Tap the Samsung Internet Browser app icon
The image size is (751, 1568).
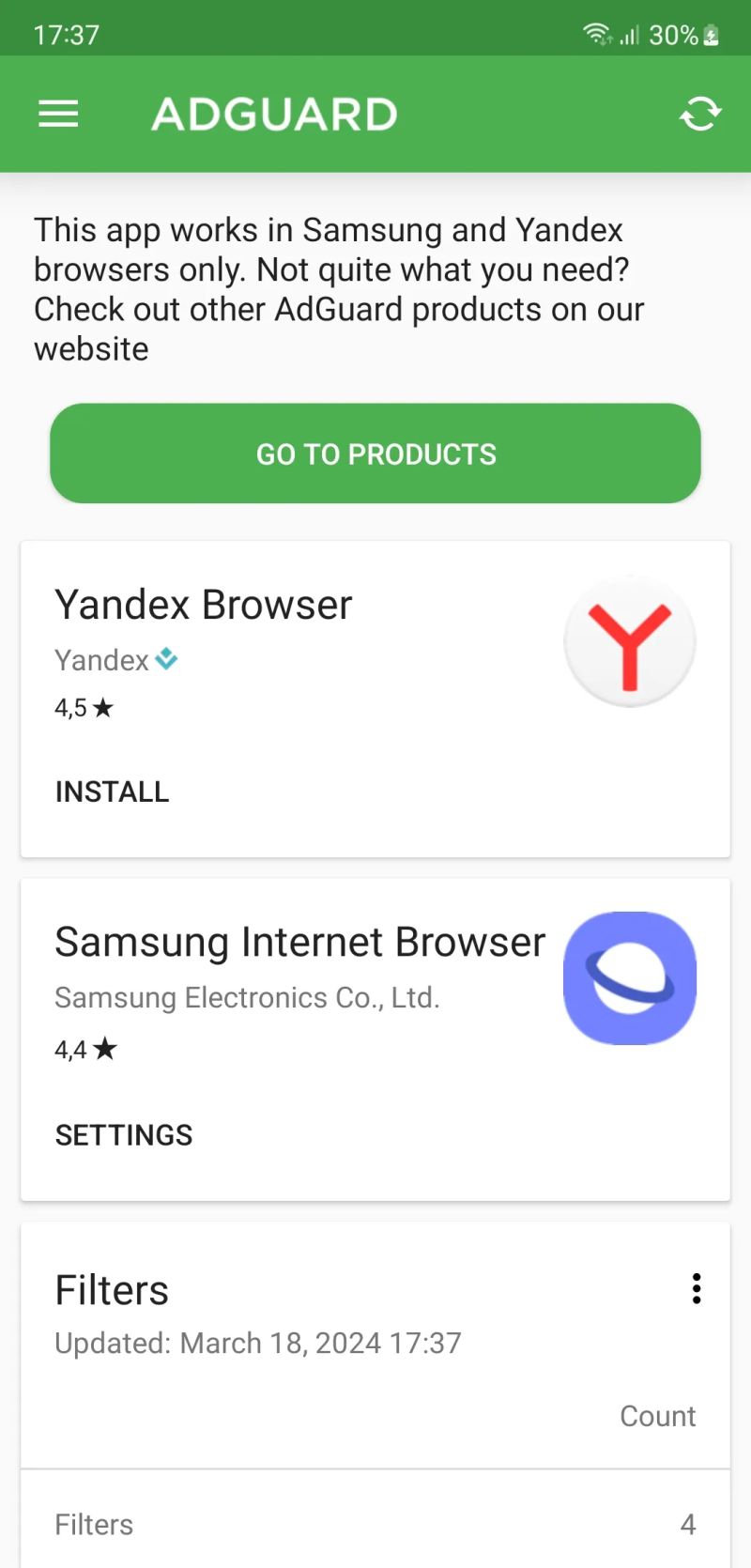click(x=629, y=976)
